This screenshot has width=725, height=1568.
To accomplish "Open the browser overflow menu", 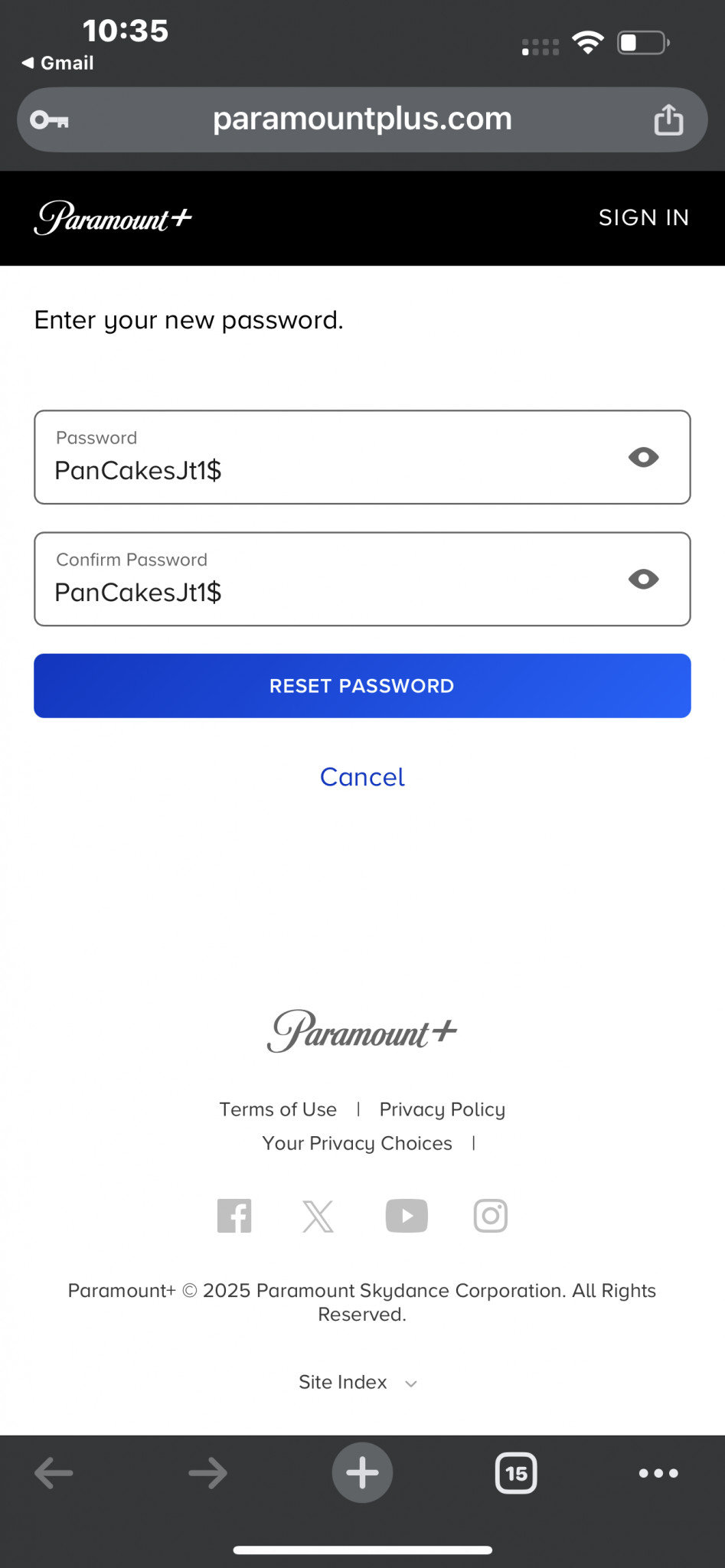I will click(658, 1472).
